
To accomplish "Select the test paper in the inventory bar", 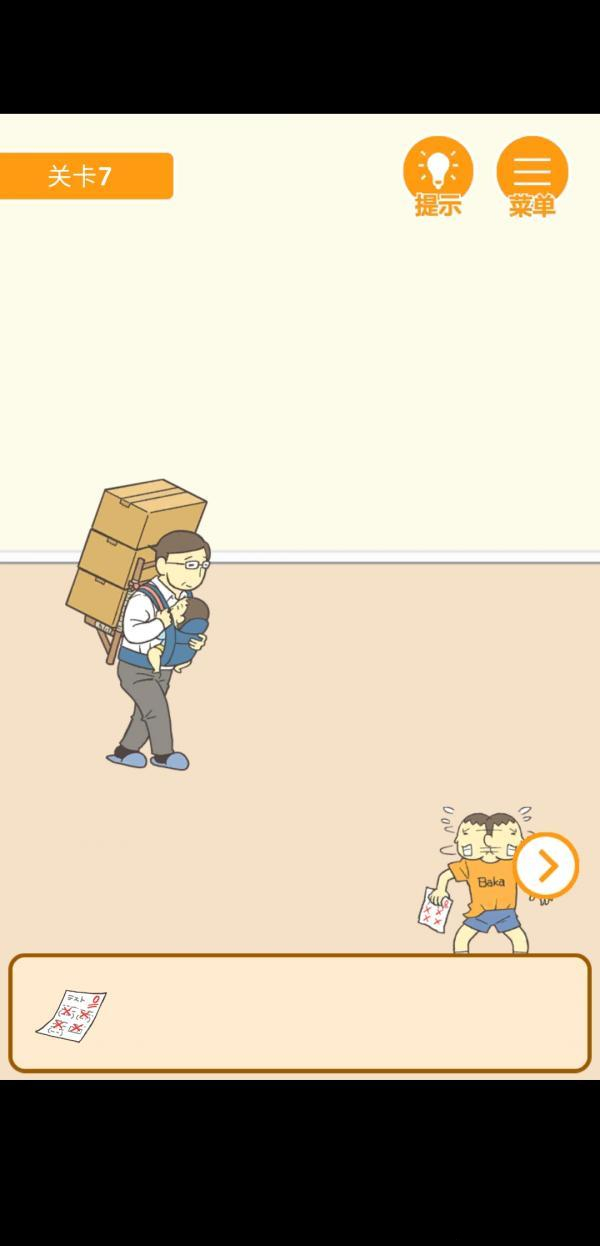I will (72, 1014).
